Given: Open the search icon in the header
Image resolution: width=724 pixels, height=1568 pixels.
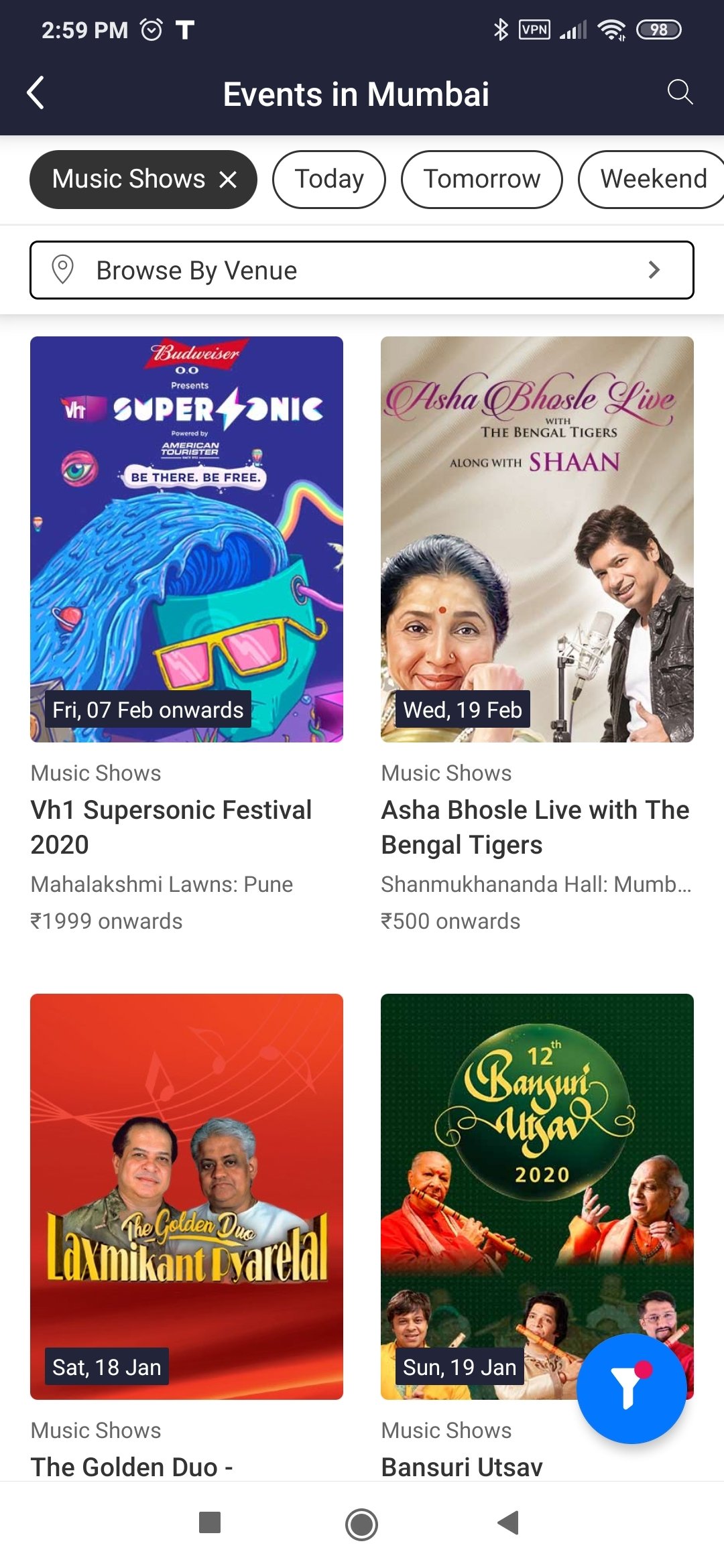Looking at the screenshot, I should (x=680, y=92).
